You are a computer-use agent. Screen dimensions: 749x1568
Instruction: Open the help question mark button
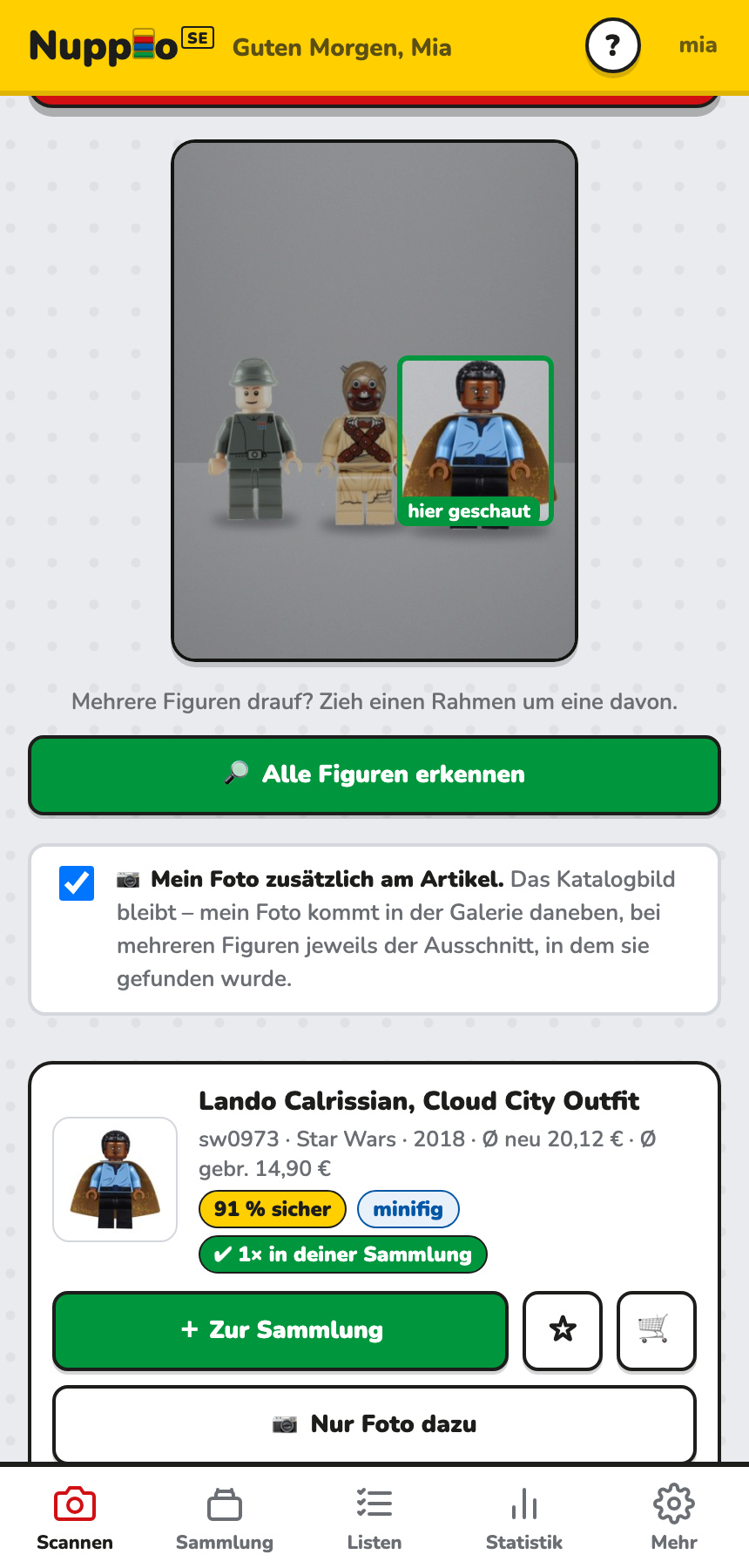[612, 45]
